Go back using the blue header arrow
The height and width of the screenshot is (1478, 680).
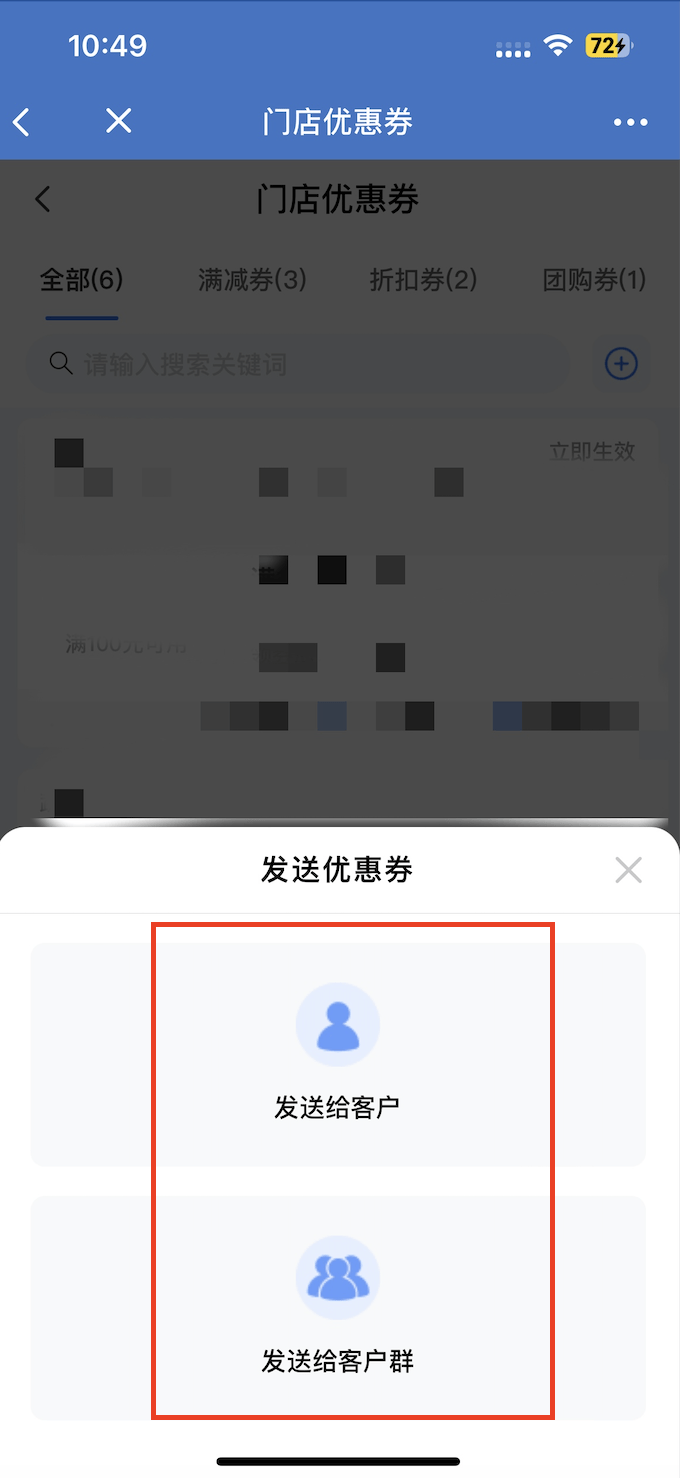(x=22, y=122)
